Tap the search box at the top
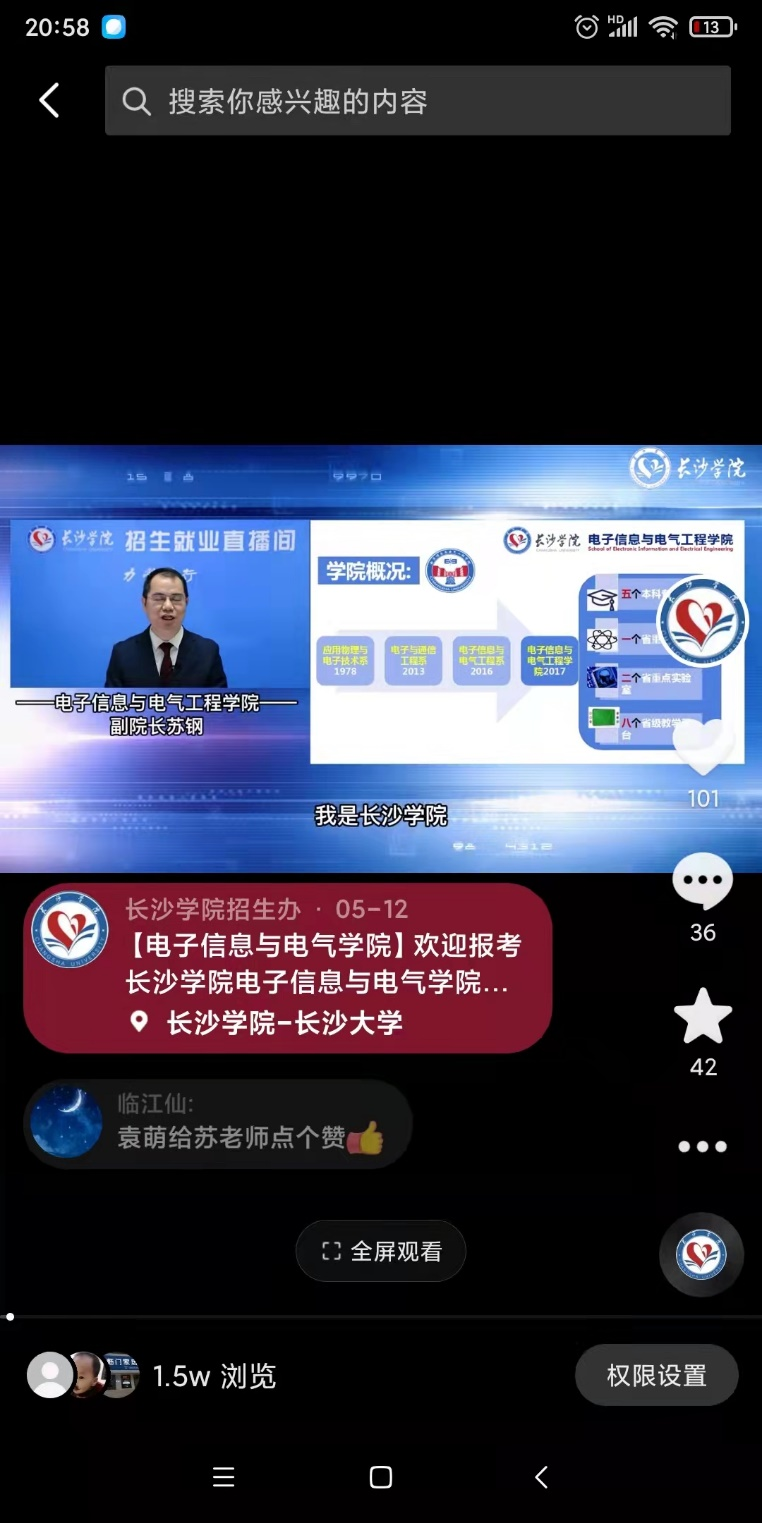 [418, 101]
